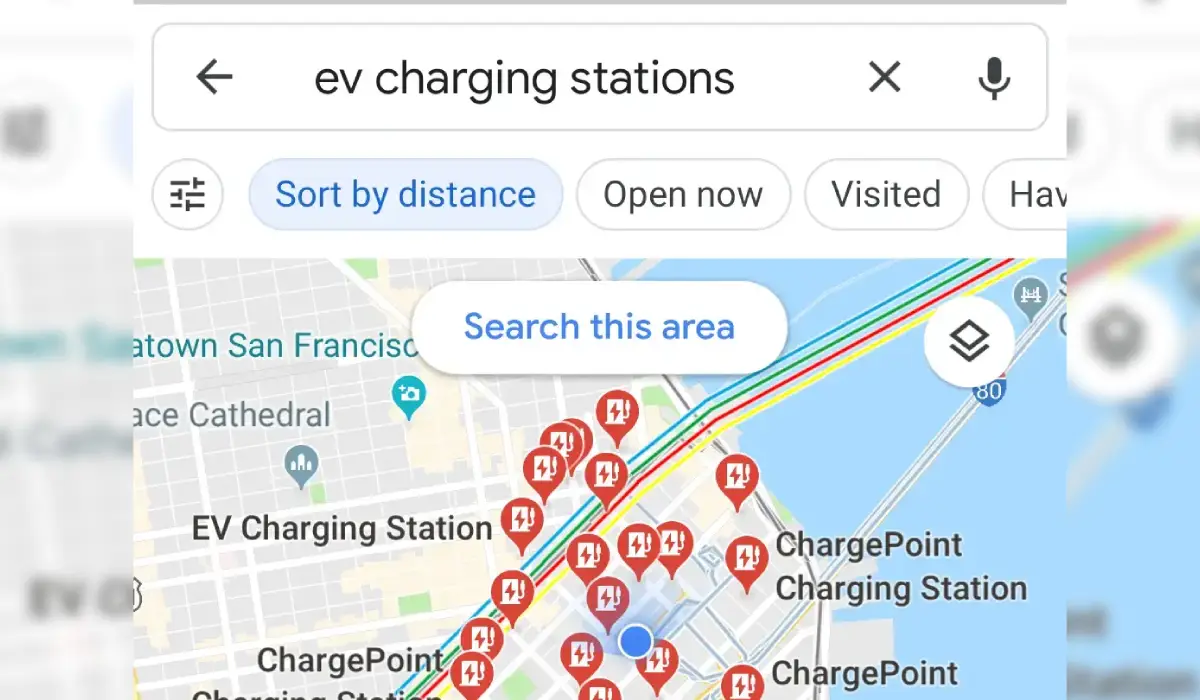Open the map layers button

tap(968, 343)
